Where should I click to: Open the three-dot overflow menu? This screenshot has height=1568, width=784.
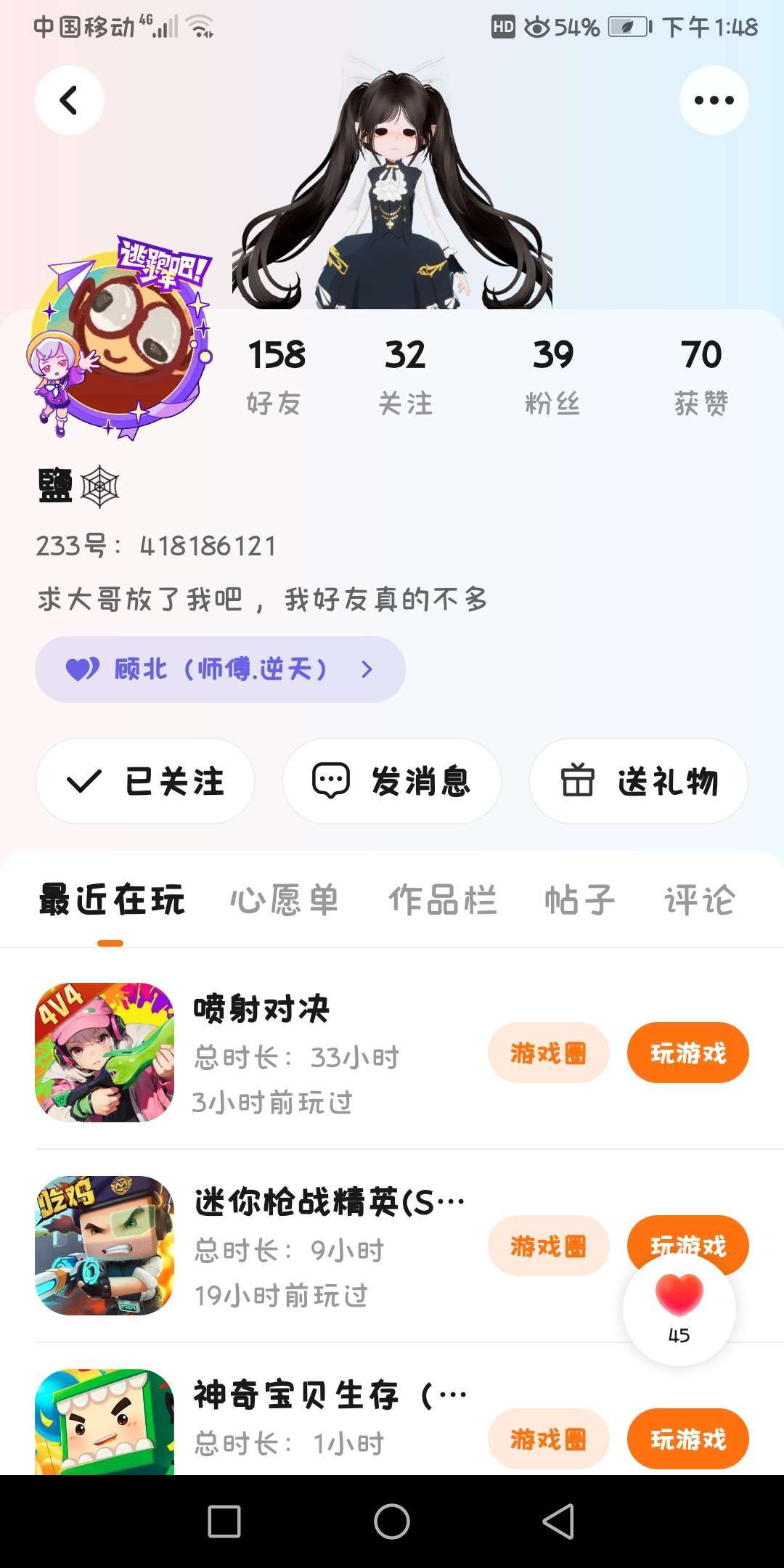(x=714, y=100)
